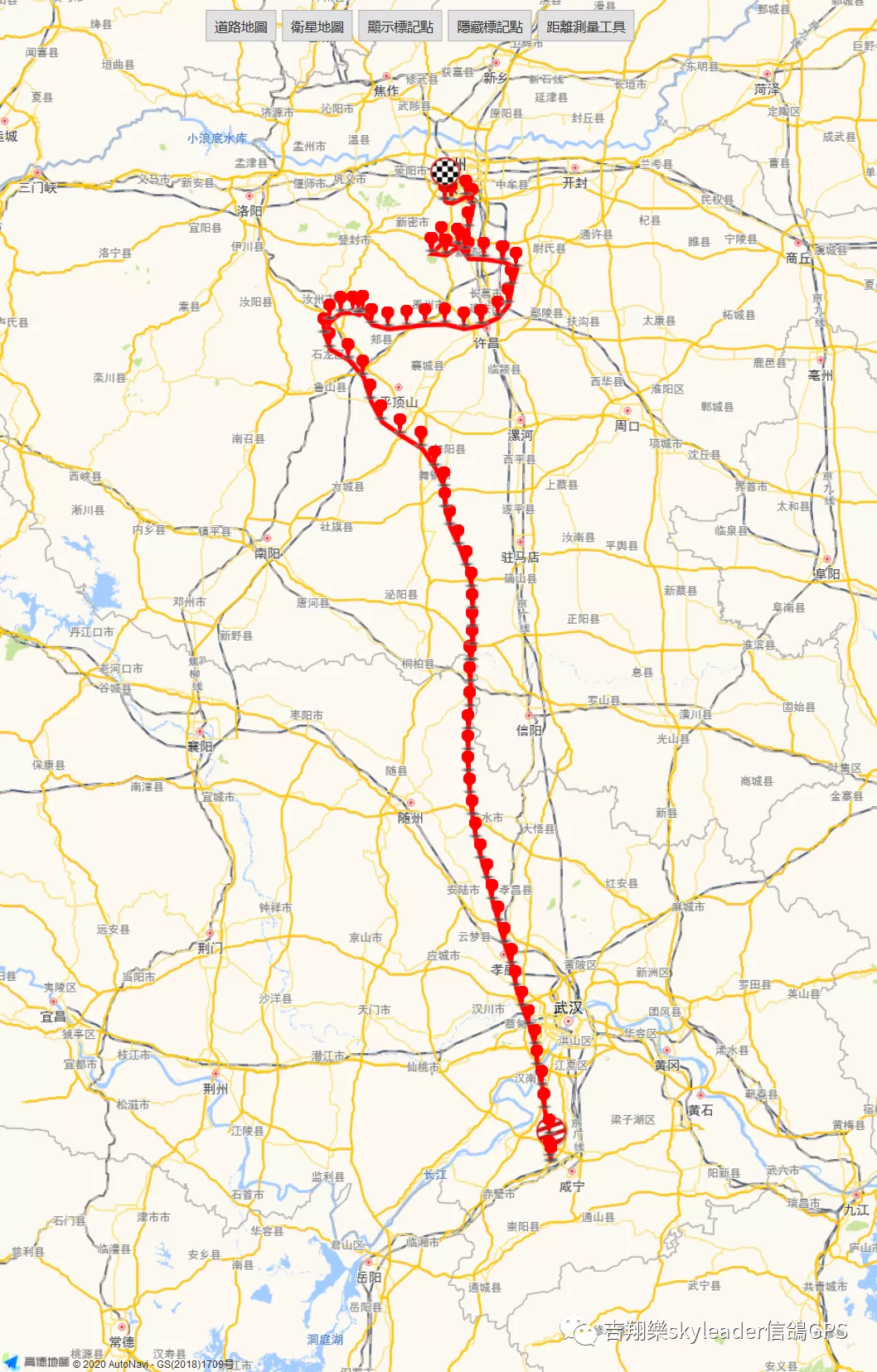Tap 隱藏標記點 to hide markers

490,27
